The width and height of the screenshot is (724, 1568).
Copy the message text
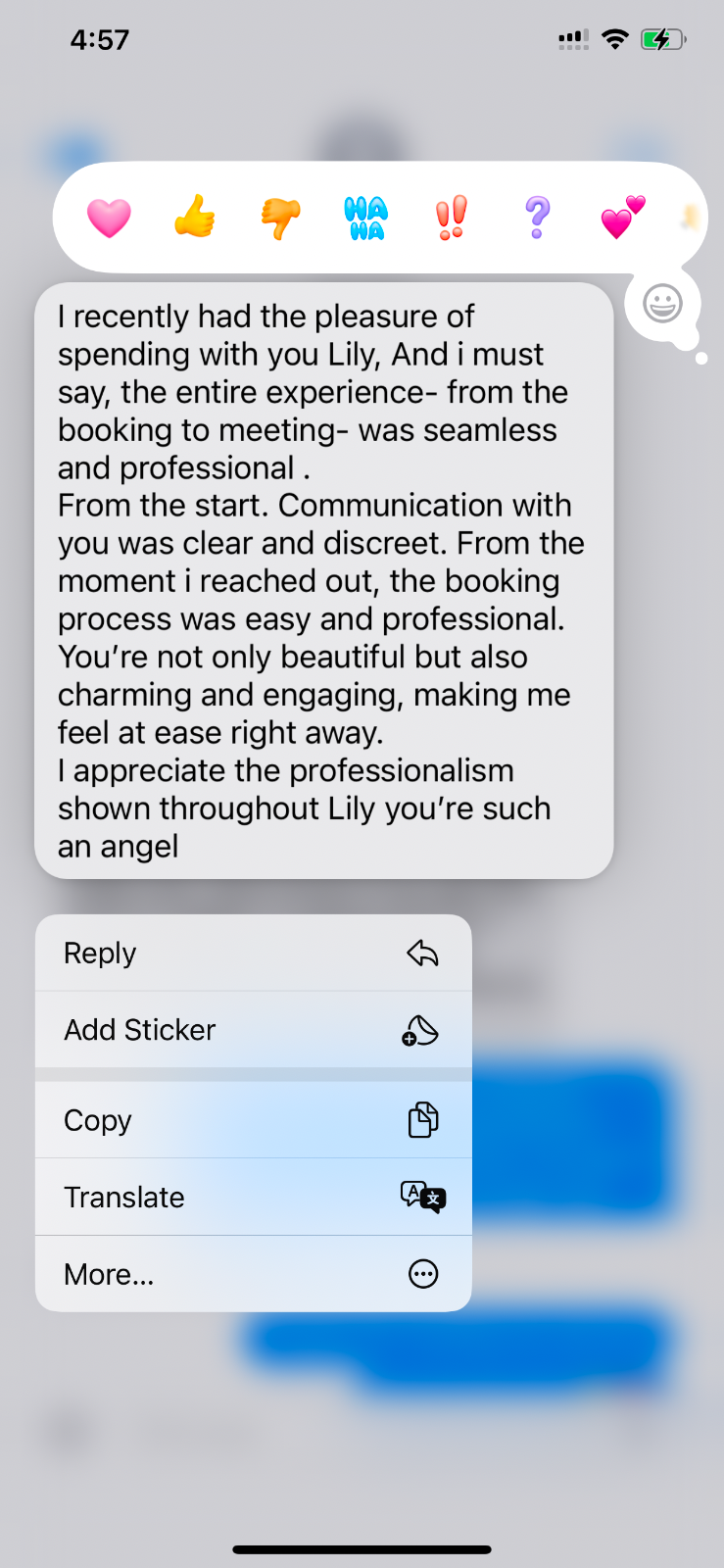coord(253,1120)
